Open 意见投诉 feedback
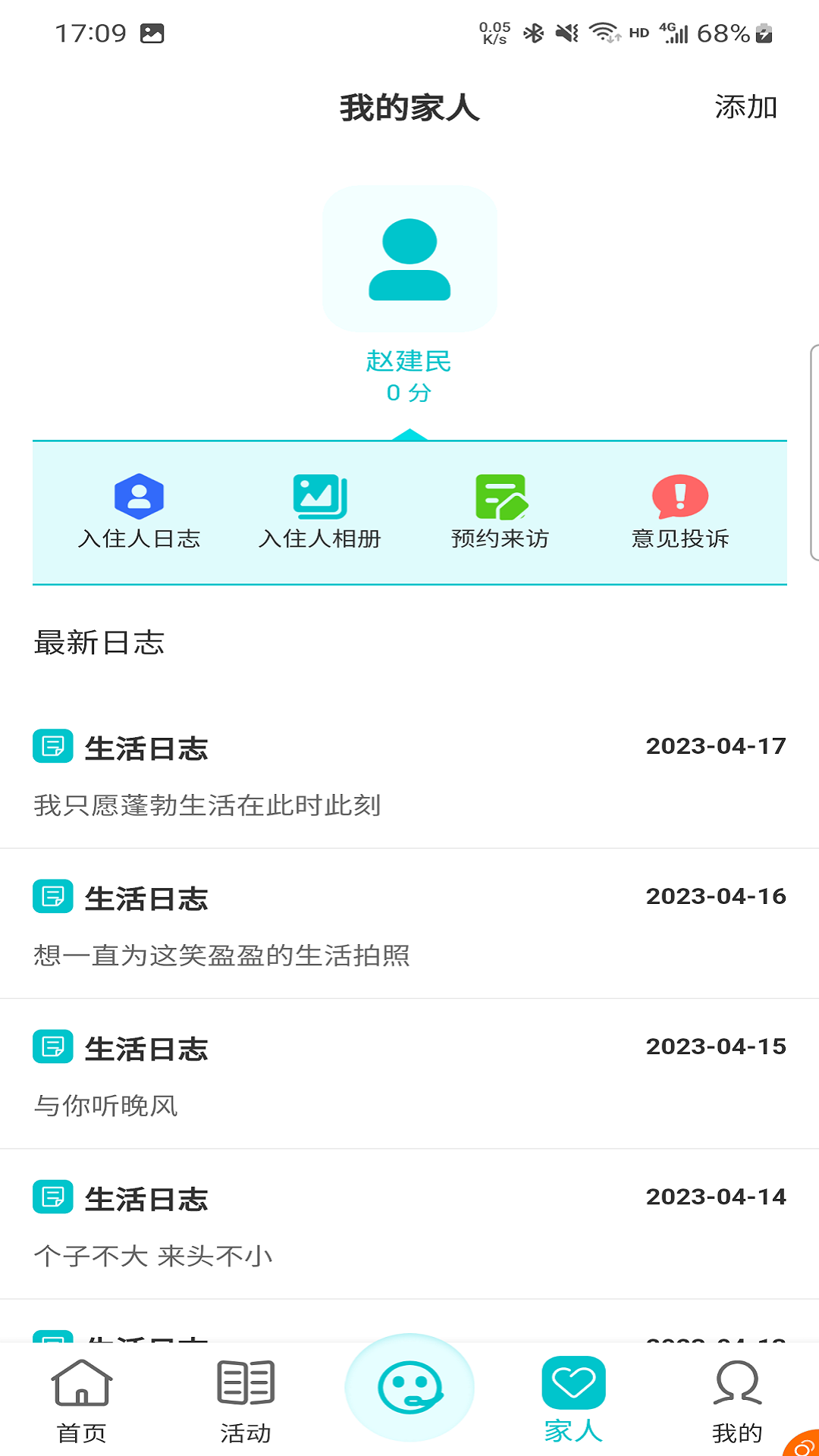This screenshot has height=1456, width=819. point(680,511)
